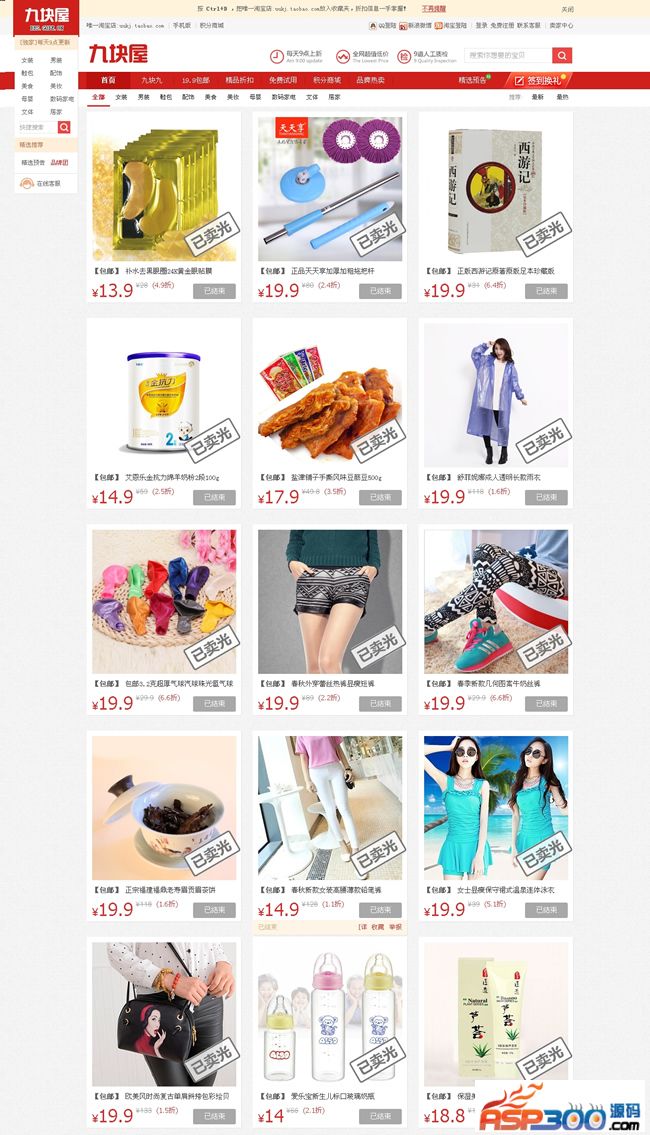Close the top notification bar with 关闭
Viewport: 650px width, 1135px height.
[567, 8]
